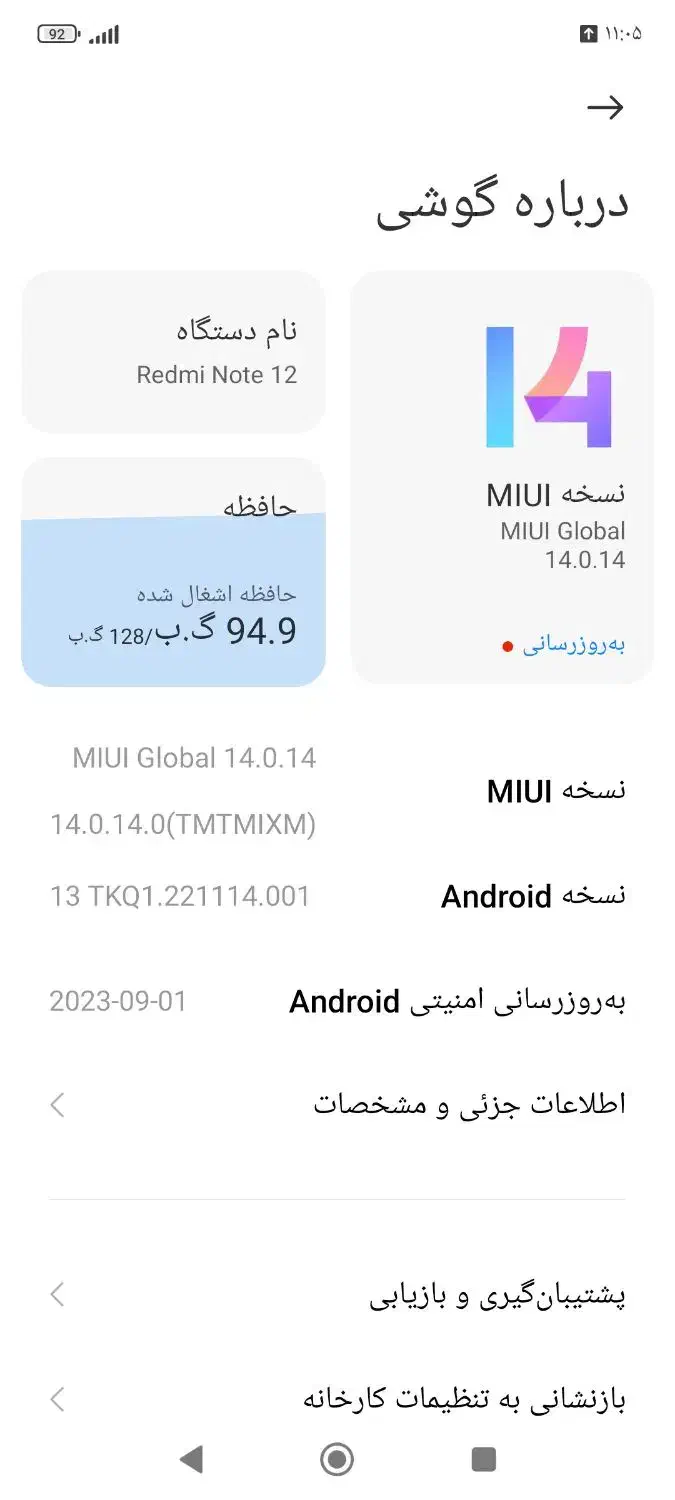Open backup and restore (پشتیبان‌گیری و بازیابی)
Screen dimensions: 675x1500
coord(337,1295)
